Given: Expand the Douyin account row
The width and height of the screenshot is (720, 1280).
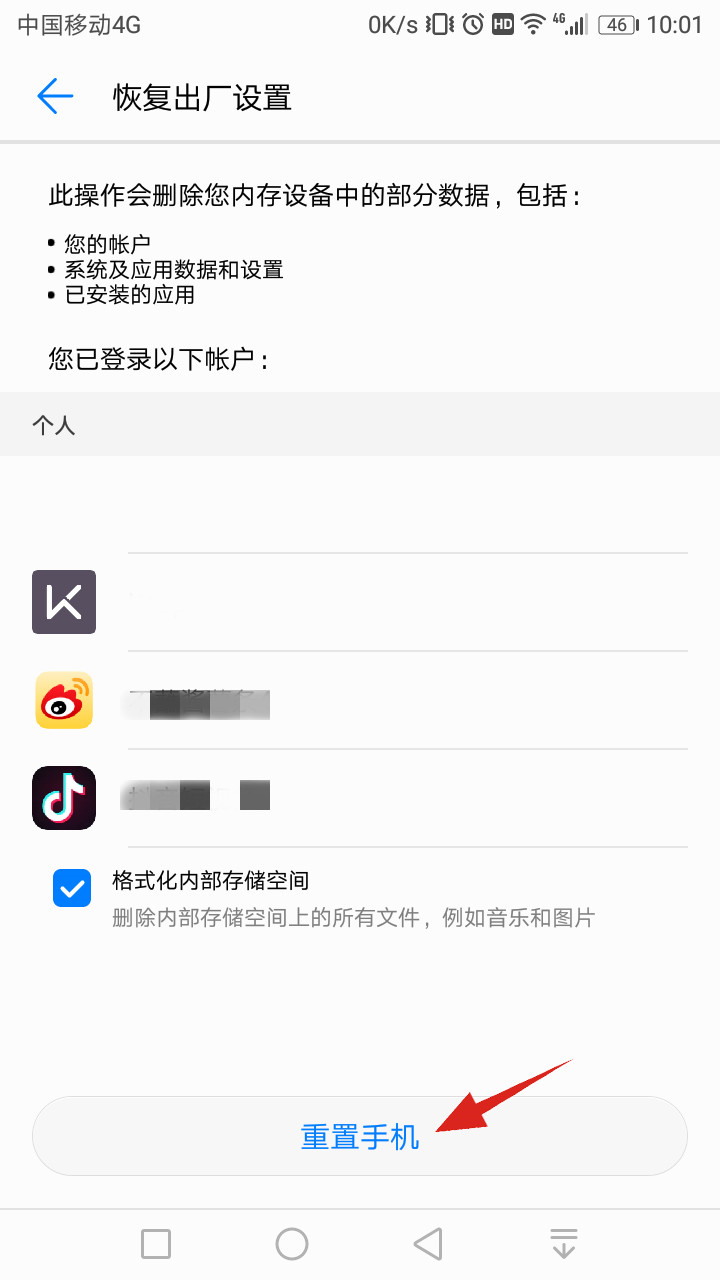Looking at the screenshot, I should click(400, 797).
